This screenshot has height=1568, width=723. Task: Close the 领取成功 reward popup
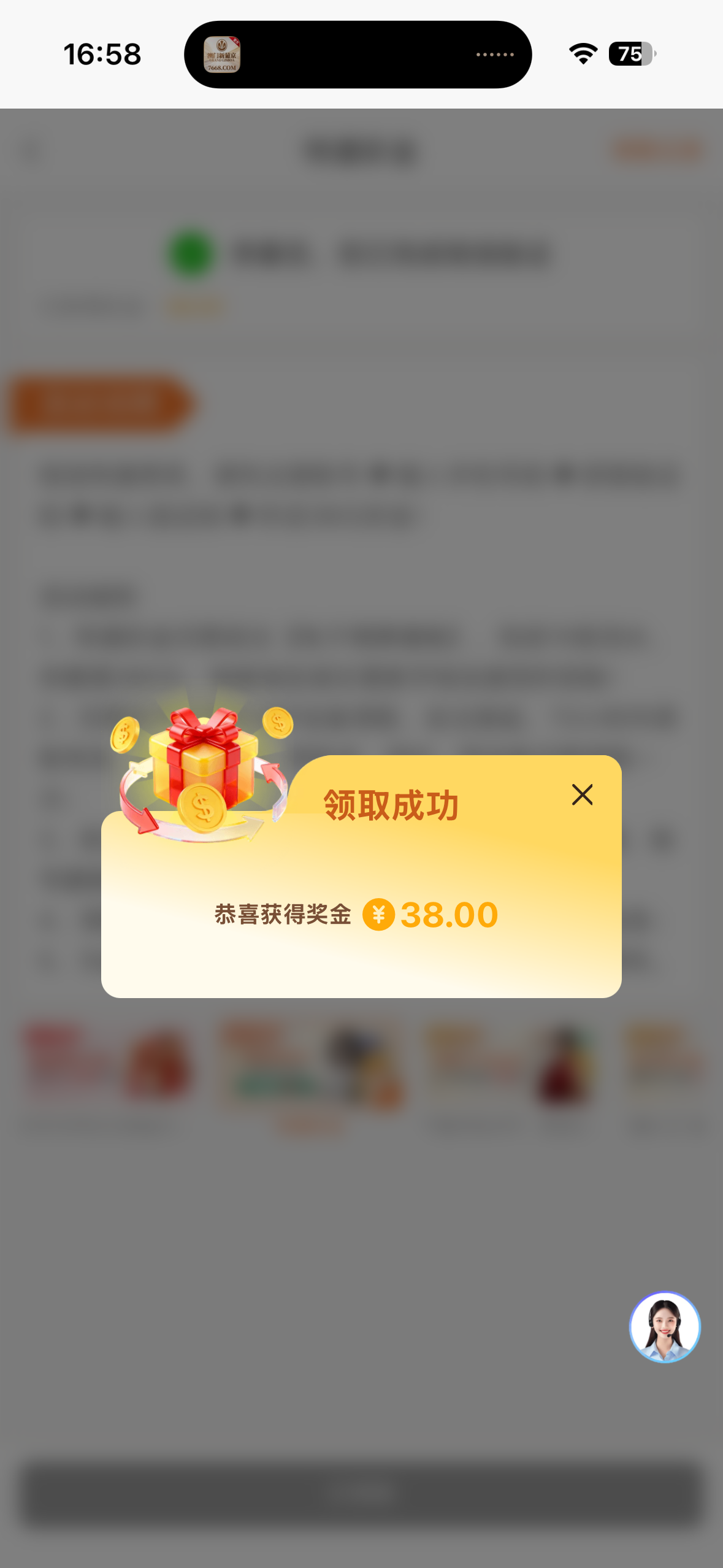581,794
